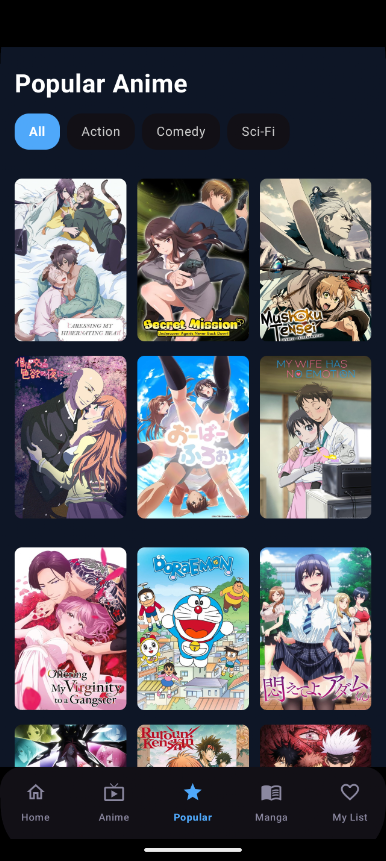Open the Rurouni Kenshin poster

click(x=193, y=746)
